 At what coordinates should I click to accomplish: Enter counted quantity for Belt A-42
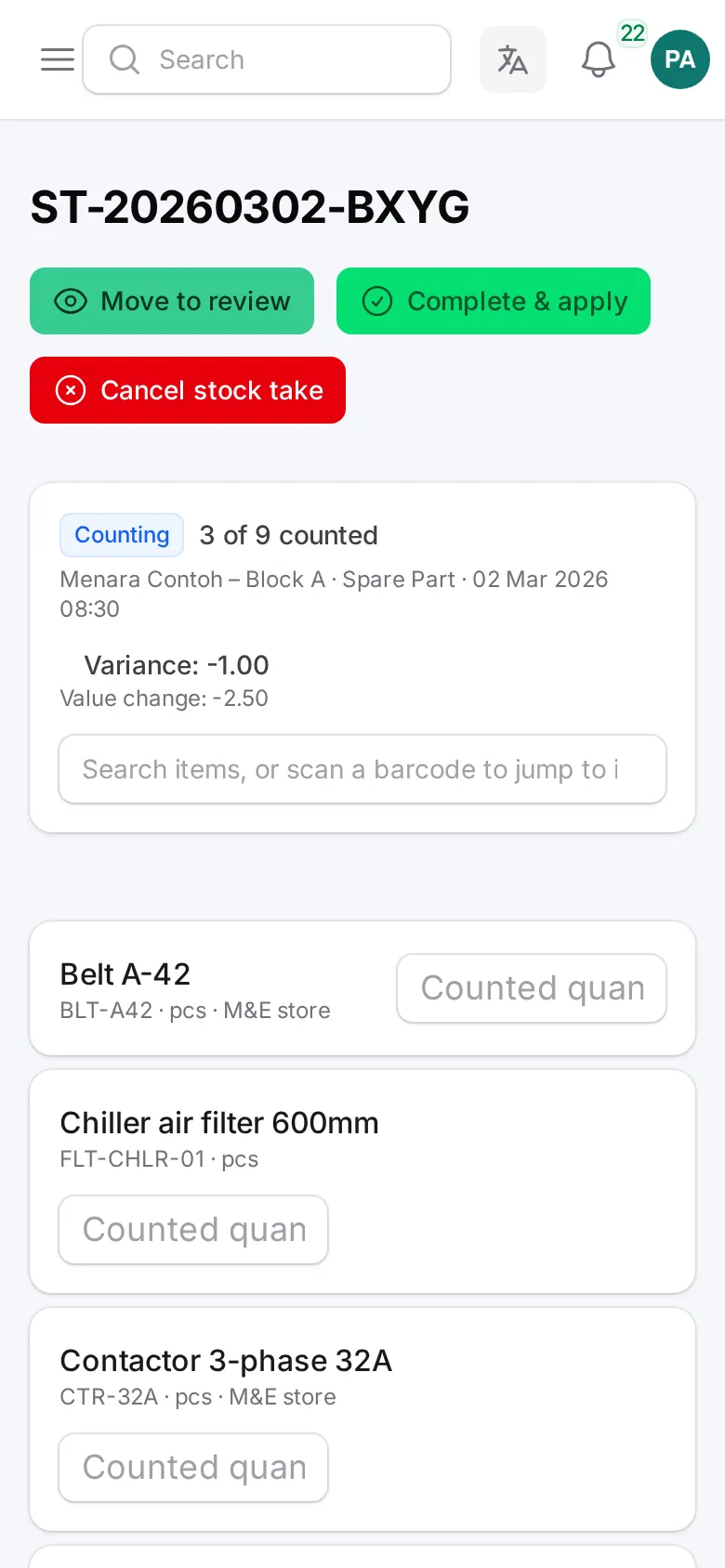click(532, 988)
